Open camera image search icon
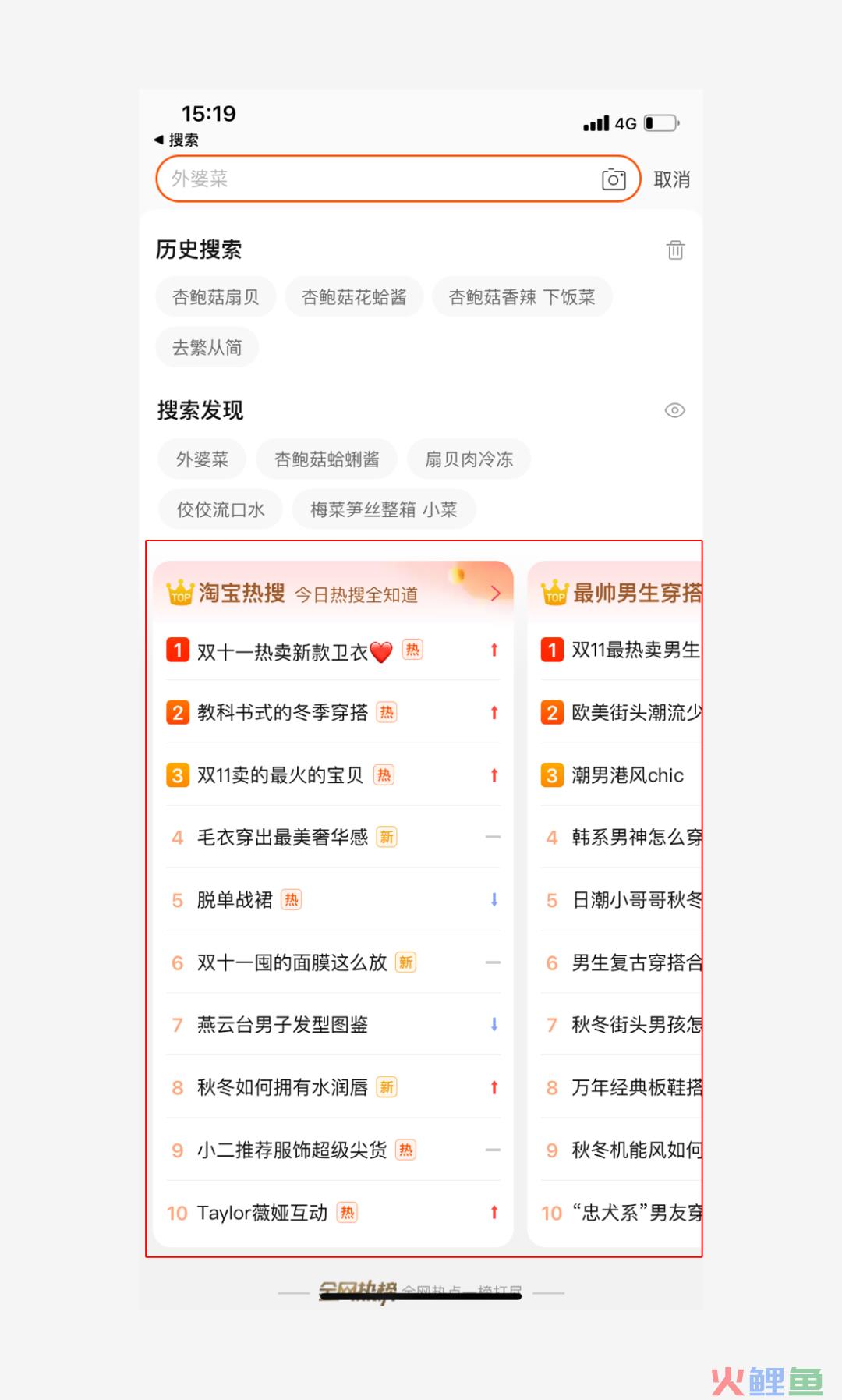The image size is (842, 1400). 614,179
